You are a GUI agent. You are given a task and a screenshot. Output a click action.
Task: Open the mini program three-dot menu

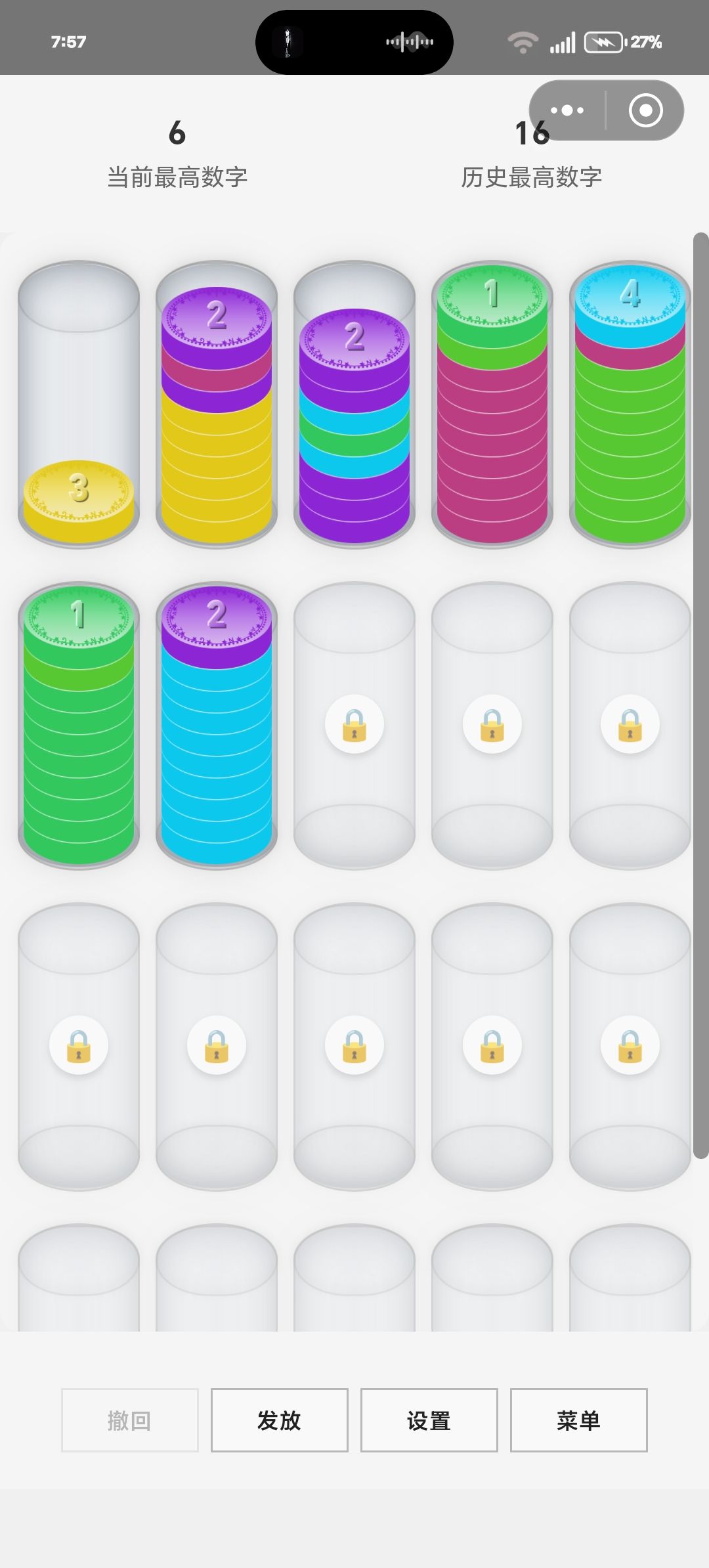(x=567, y=110)
